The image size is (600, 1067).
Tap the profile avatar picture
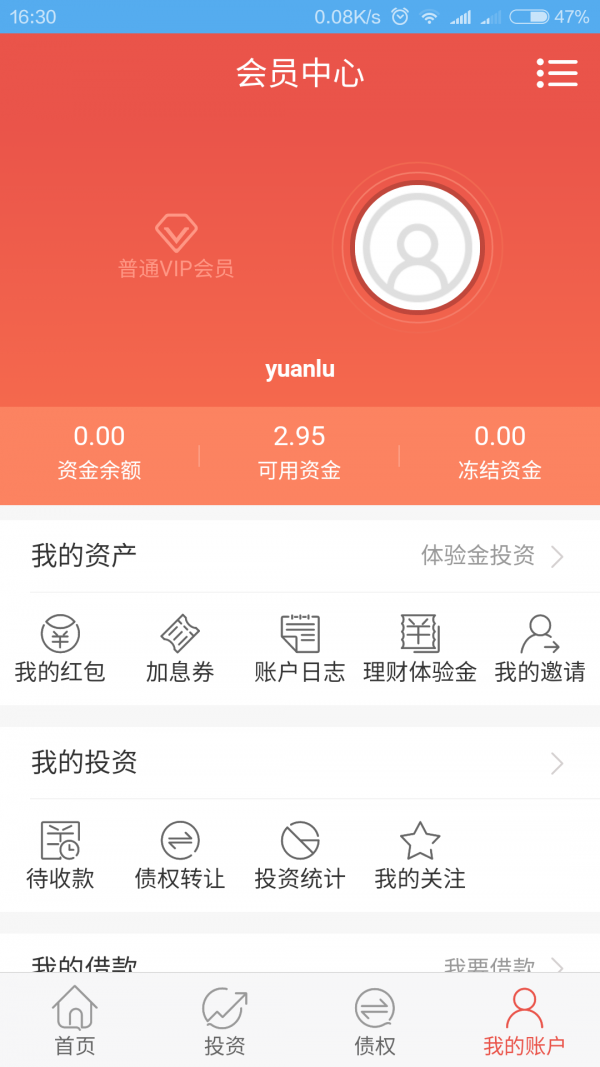point(417,248)
